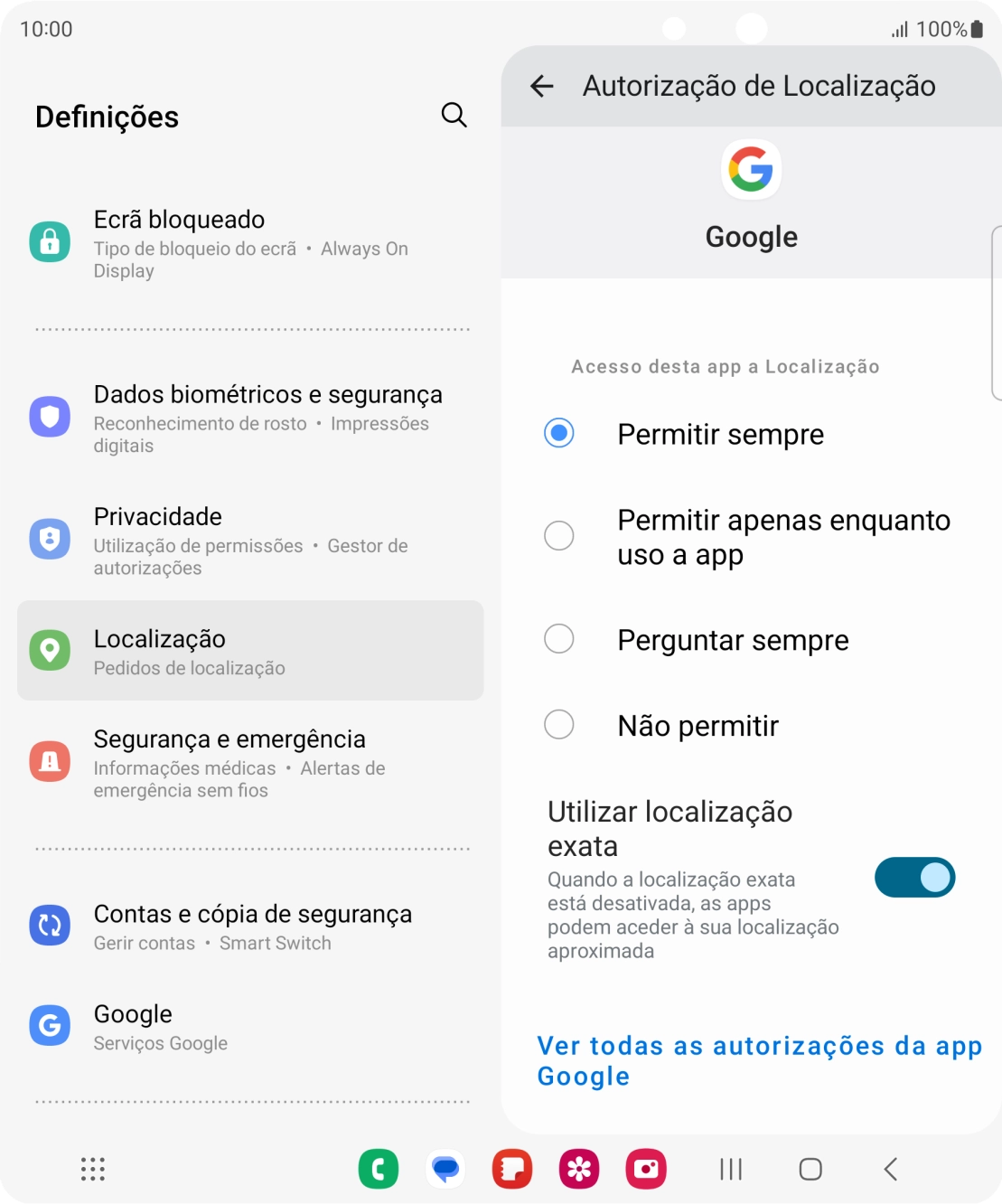Select the Contas e cópia sync icon
The width and height of the screenshot is (1002, 1204).
click(50, 926)
